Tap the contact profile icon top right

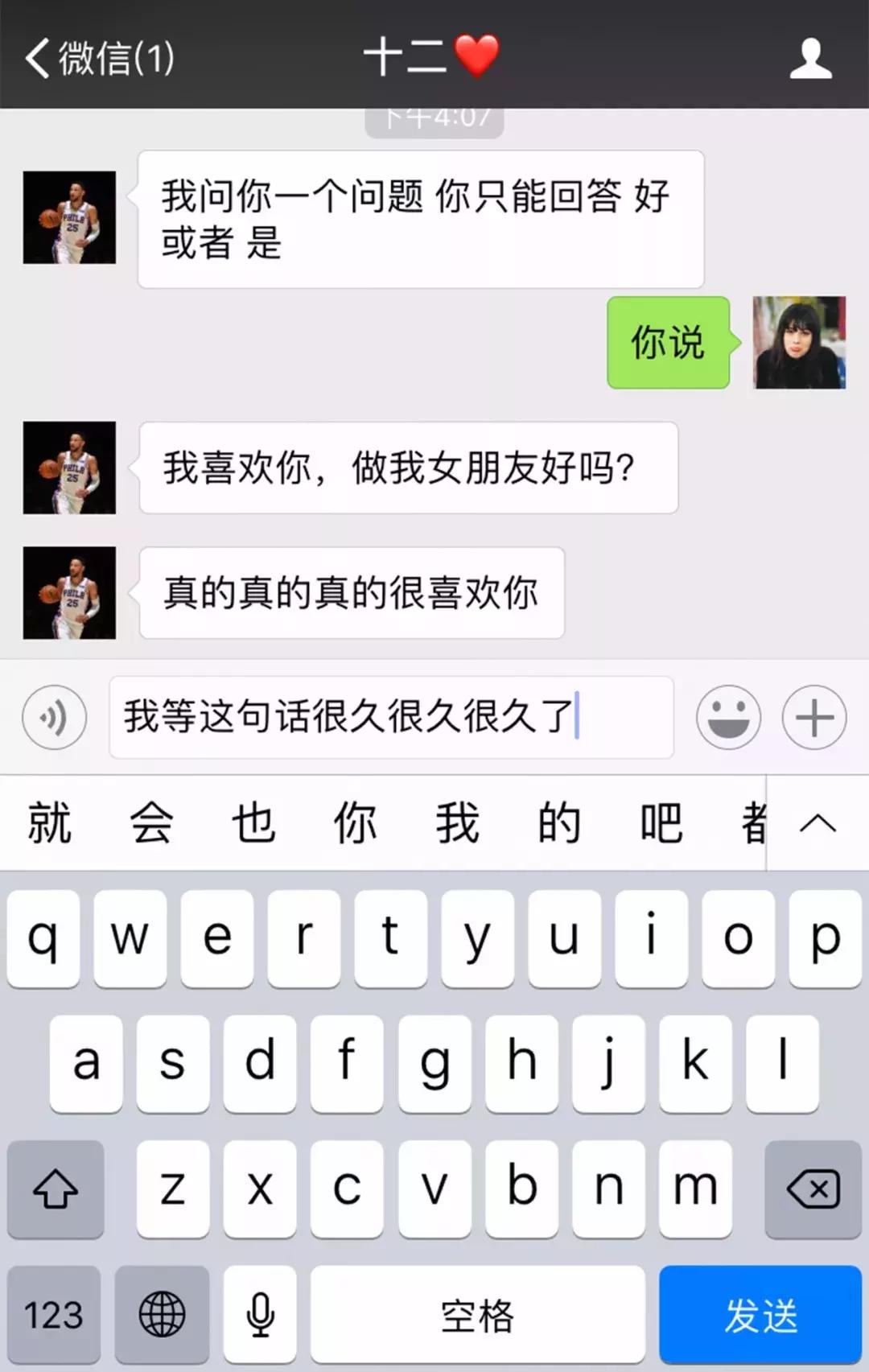pos(812,56)
